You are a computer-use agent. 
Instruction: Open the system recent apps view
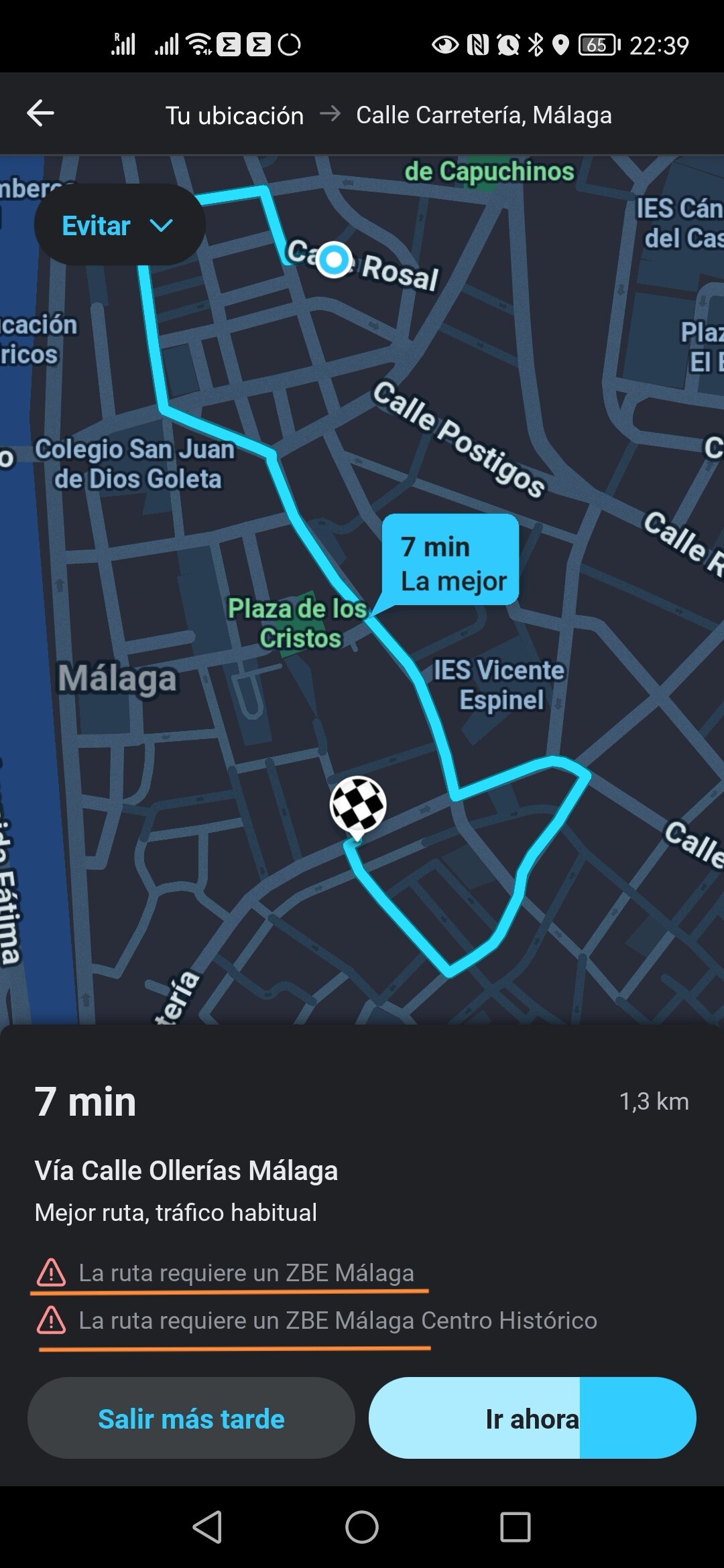click(516, 1527)
